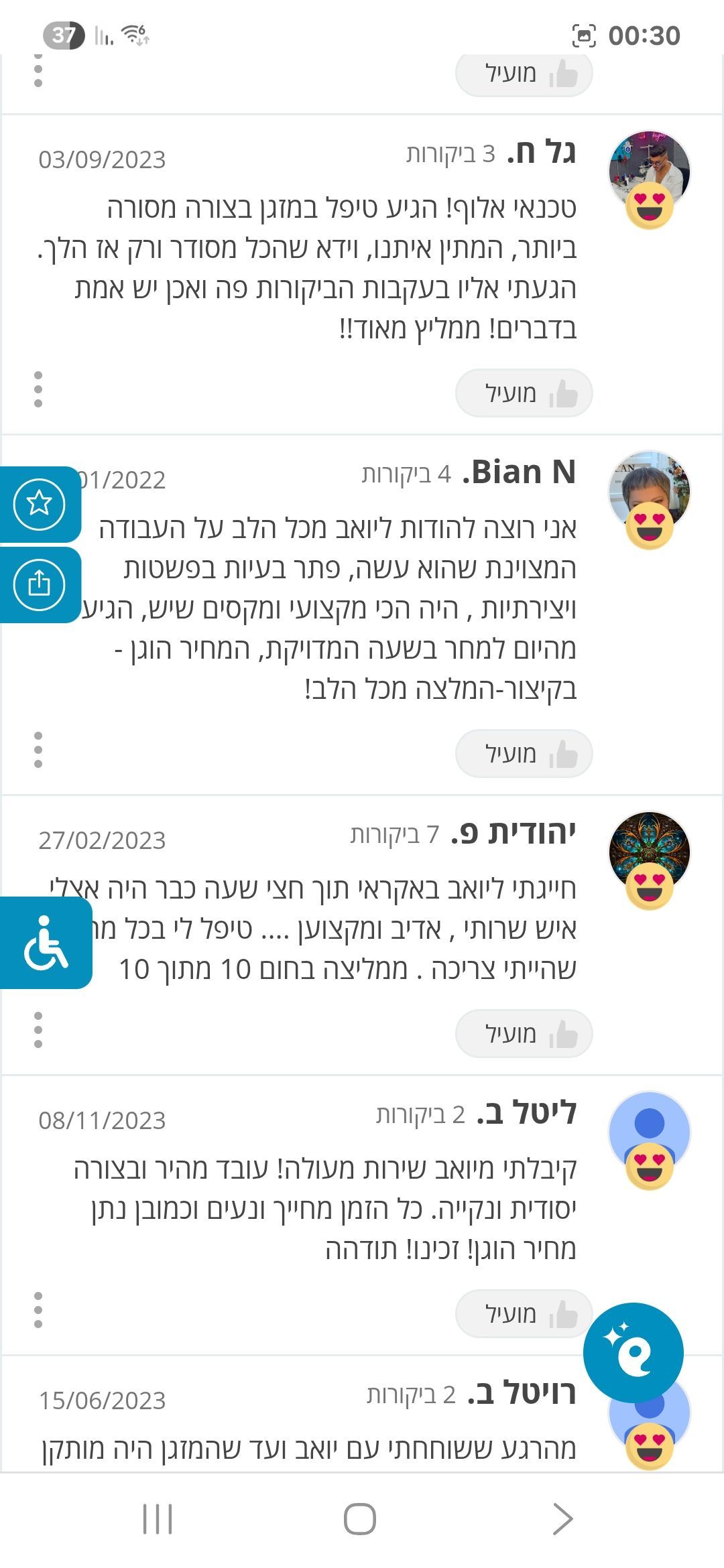Mark גל ח.'s review as helpful
The height and width of the screenshot is (1568, 724).
point(524,393)
